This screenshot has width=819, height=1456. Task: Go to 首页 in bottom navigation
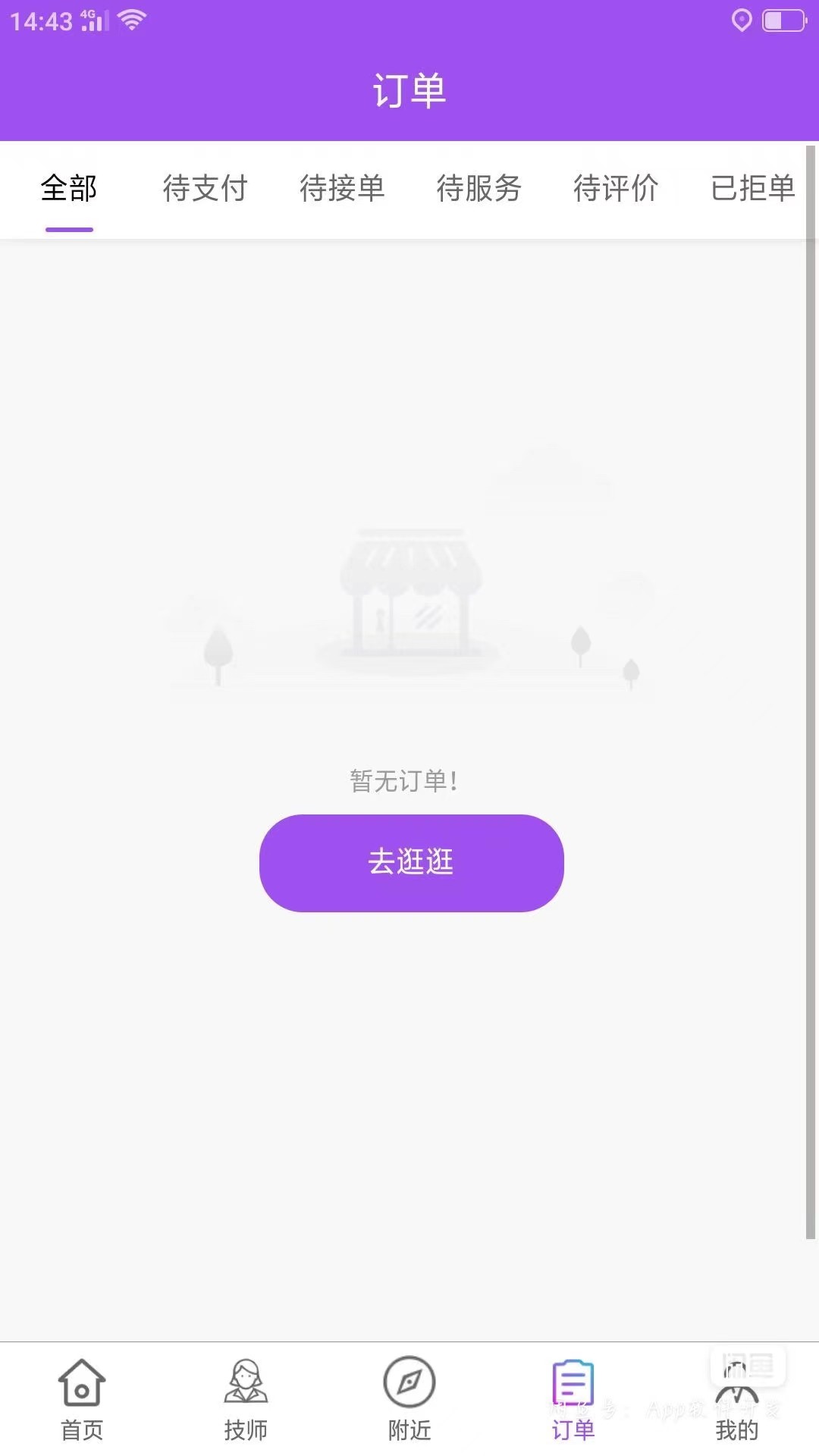click(82, 1399)
